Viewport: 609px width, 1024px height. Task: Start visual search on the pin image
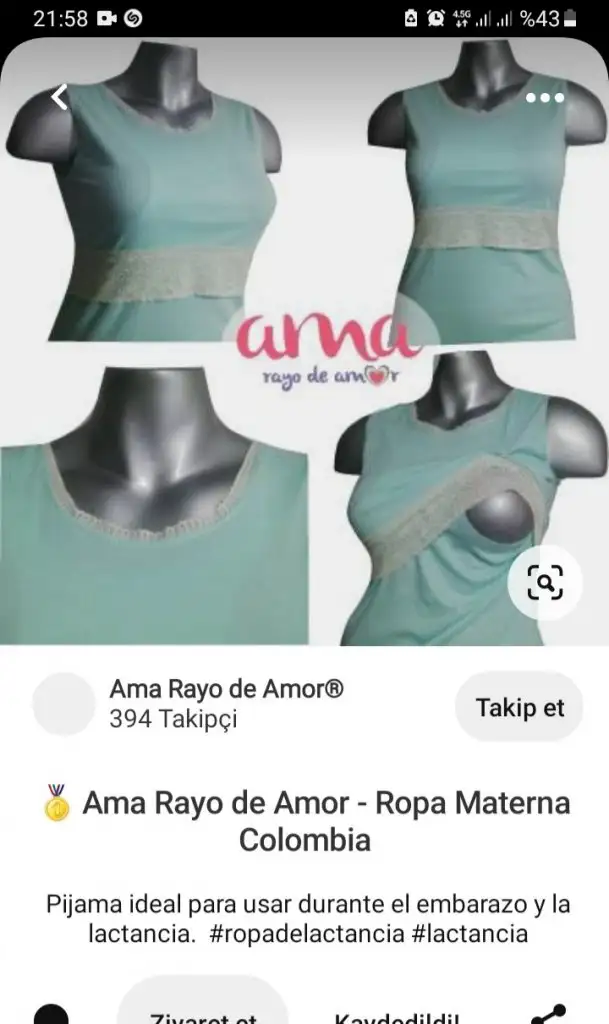point(545,583)
